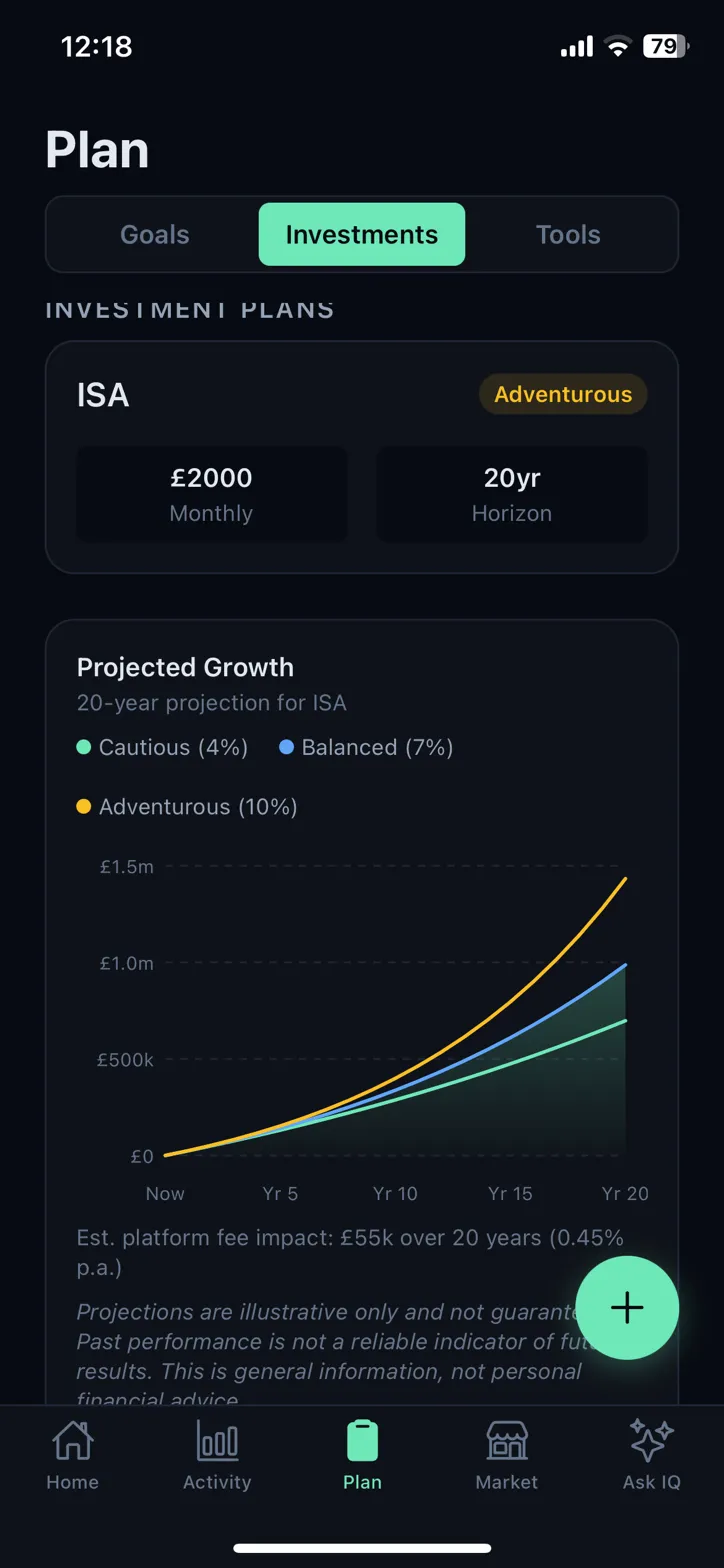Change the £2000 Monthly contribution
Viewport: 724px width, 1568px height.
coord(211,494)
